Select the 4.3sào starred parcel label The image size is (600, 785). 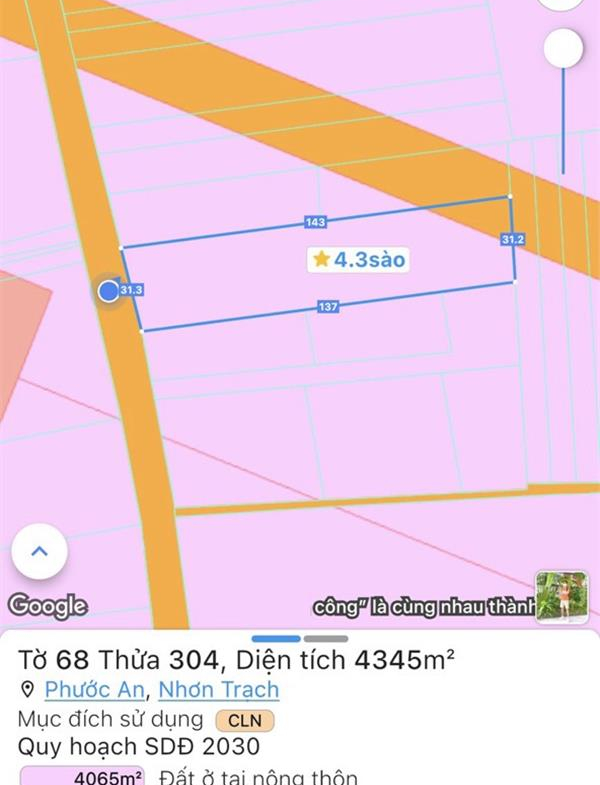pyautogui.click(x=359, y=259)
